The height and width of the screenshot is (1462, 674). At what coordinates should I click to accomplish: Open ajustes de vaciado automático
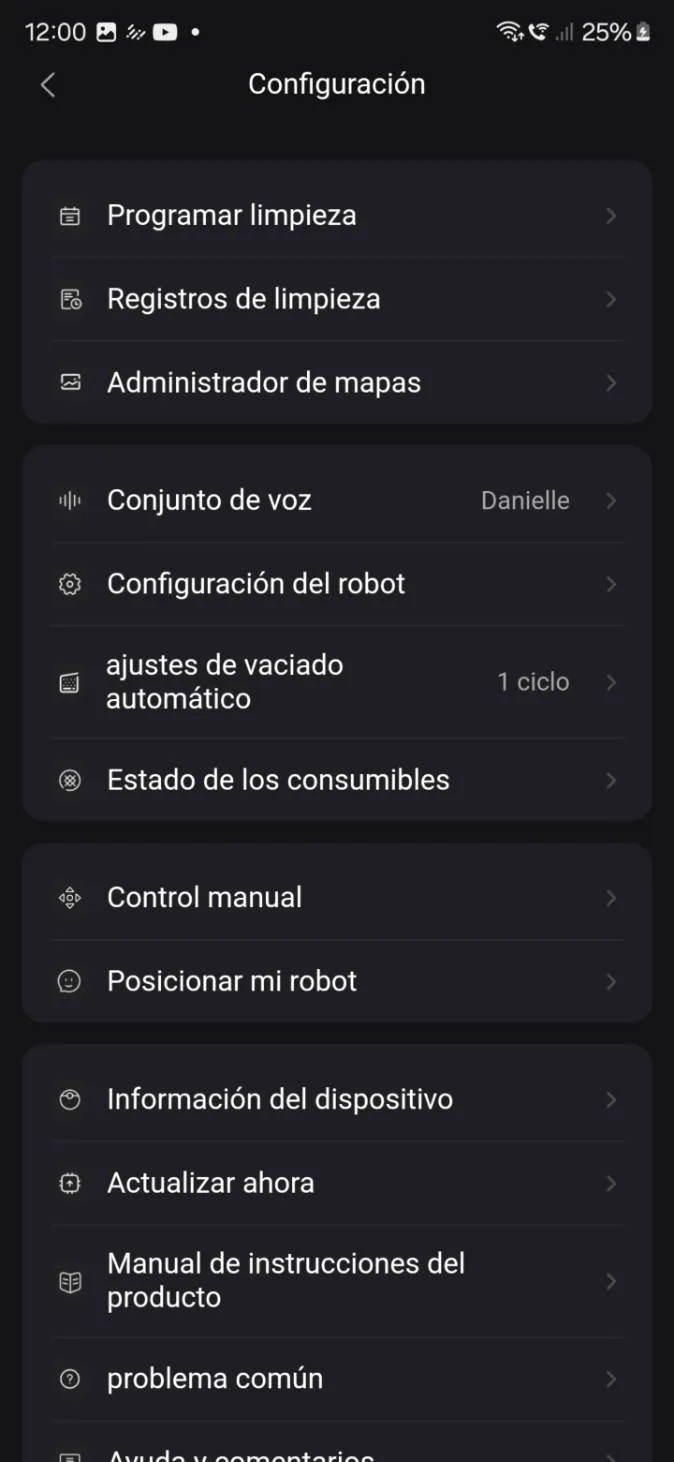pyautogui.click(x=337, y=682)
